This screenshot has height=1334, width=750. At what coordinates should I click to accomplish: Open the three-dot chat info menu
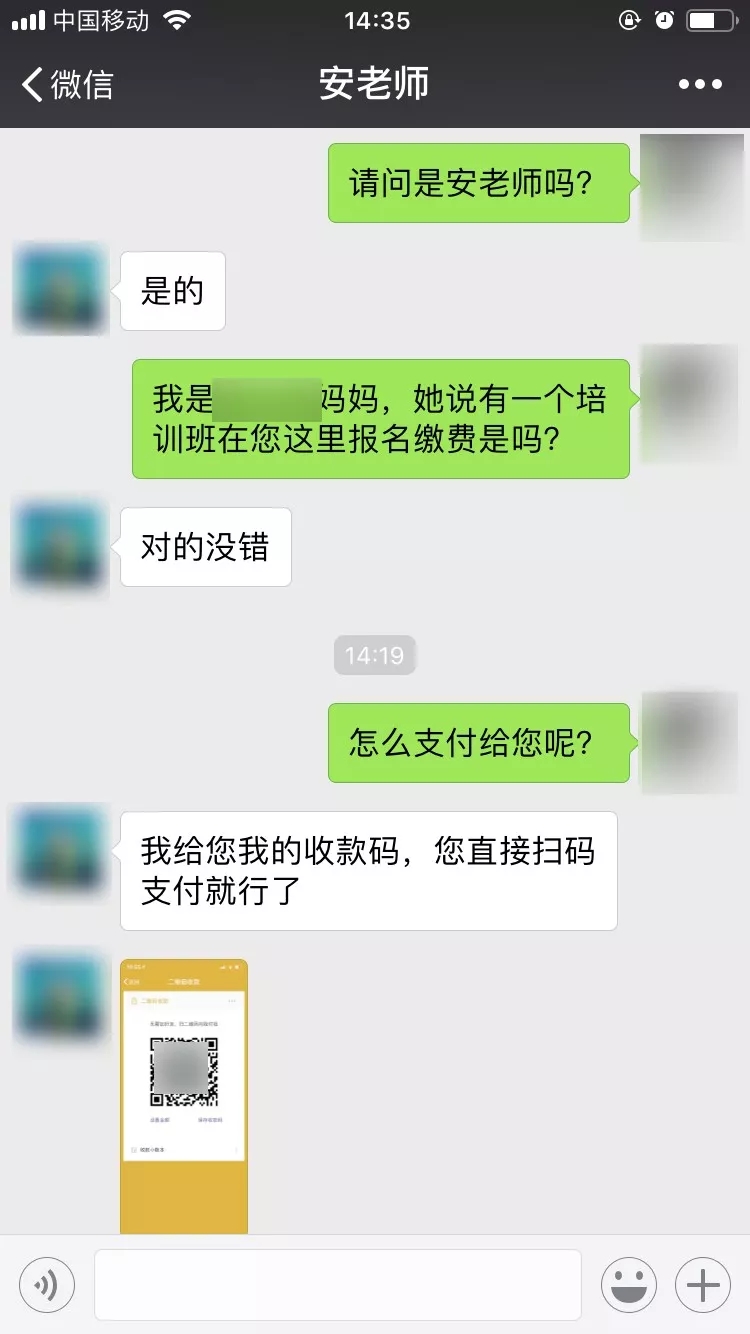(700, 85)
